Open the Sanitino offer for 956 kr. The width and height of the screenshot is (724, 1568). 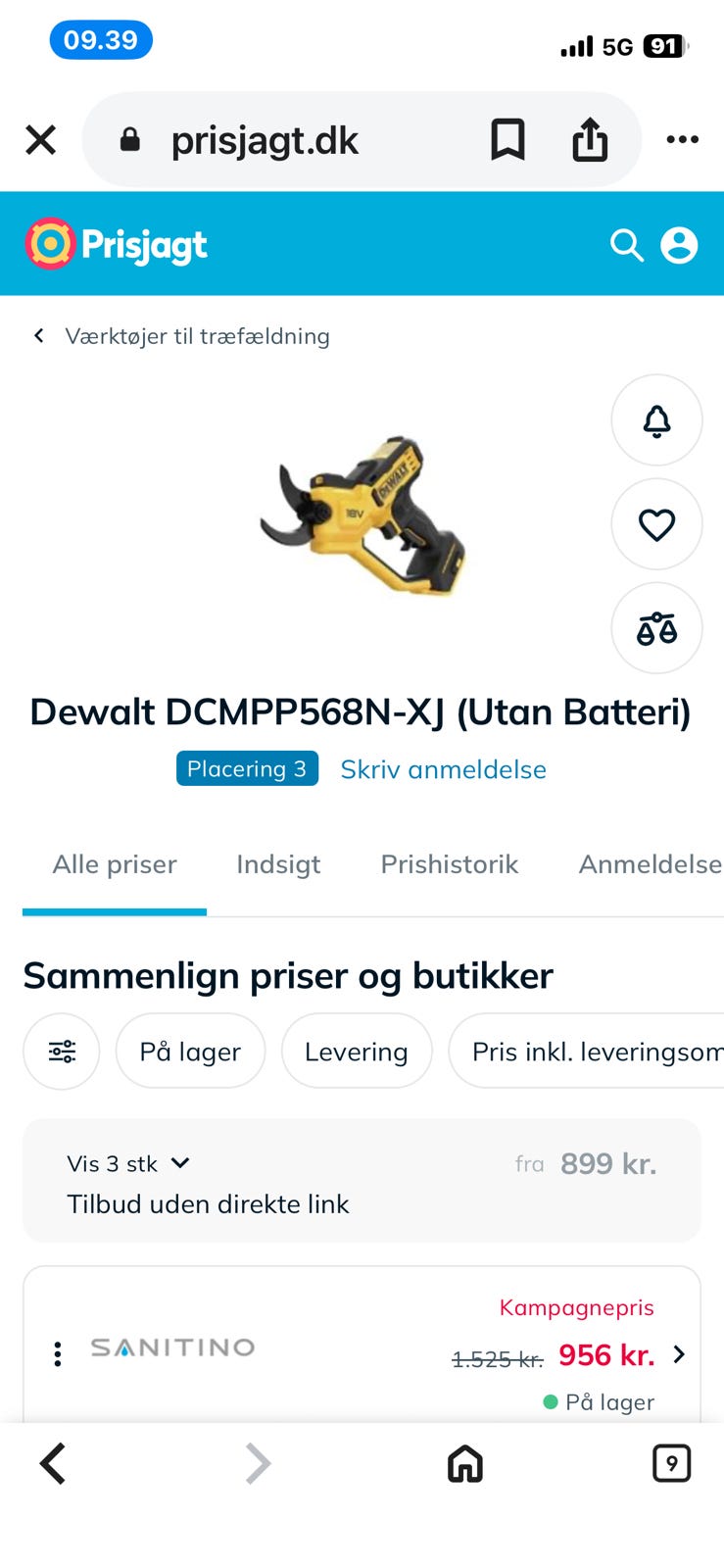point(605,1355)
